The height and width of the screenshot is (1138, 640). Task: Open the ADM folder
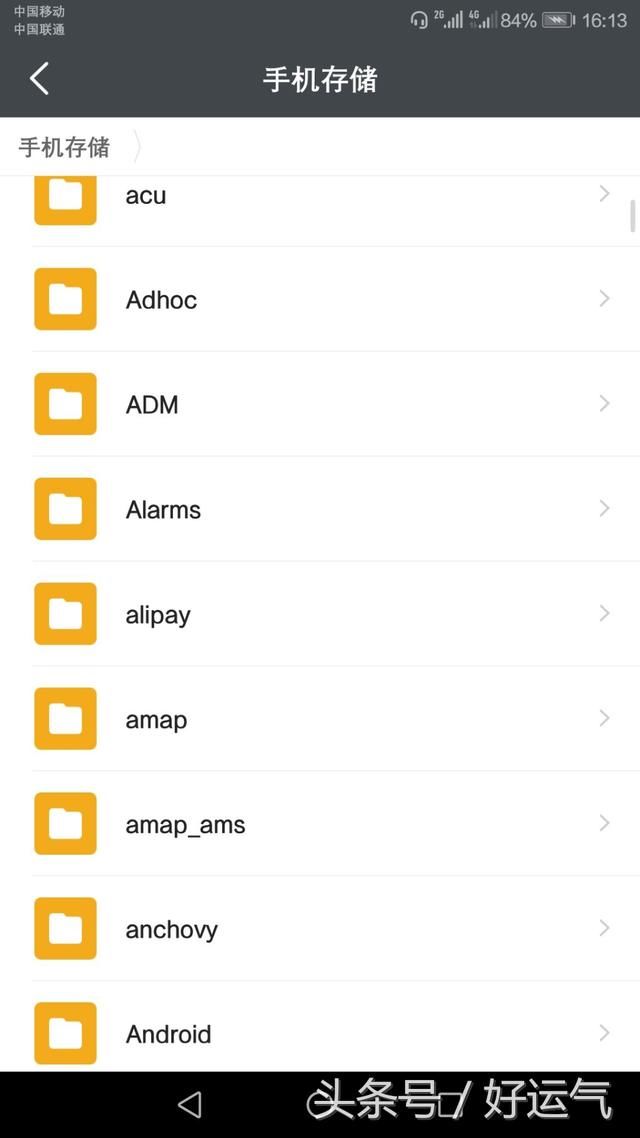(320, 405)
